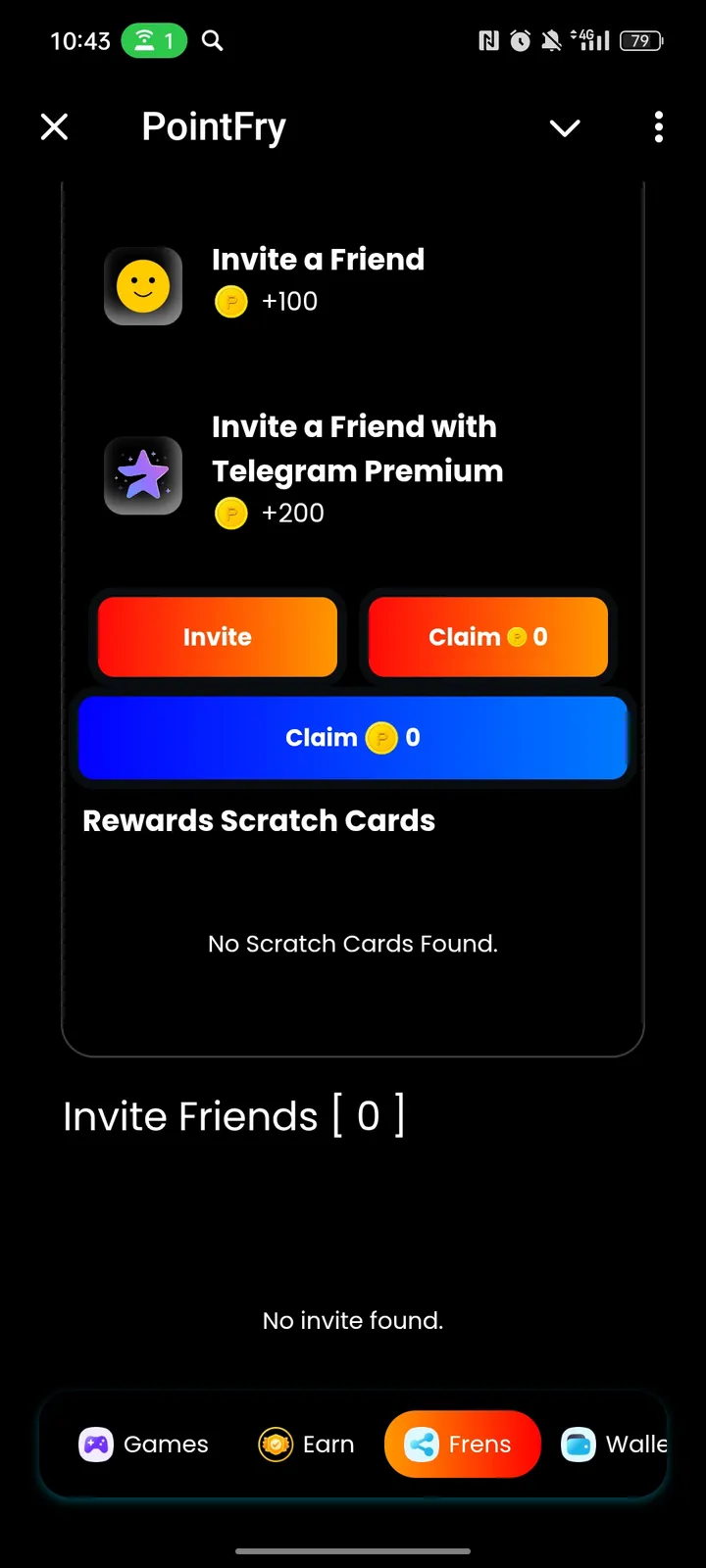Claim rewards with the orange Claim button

coord(487,637)
